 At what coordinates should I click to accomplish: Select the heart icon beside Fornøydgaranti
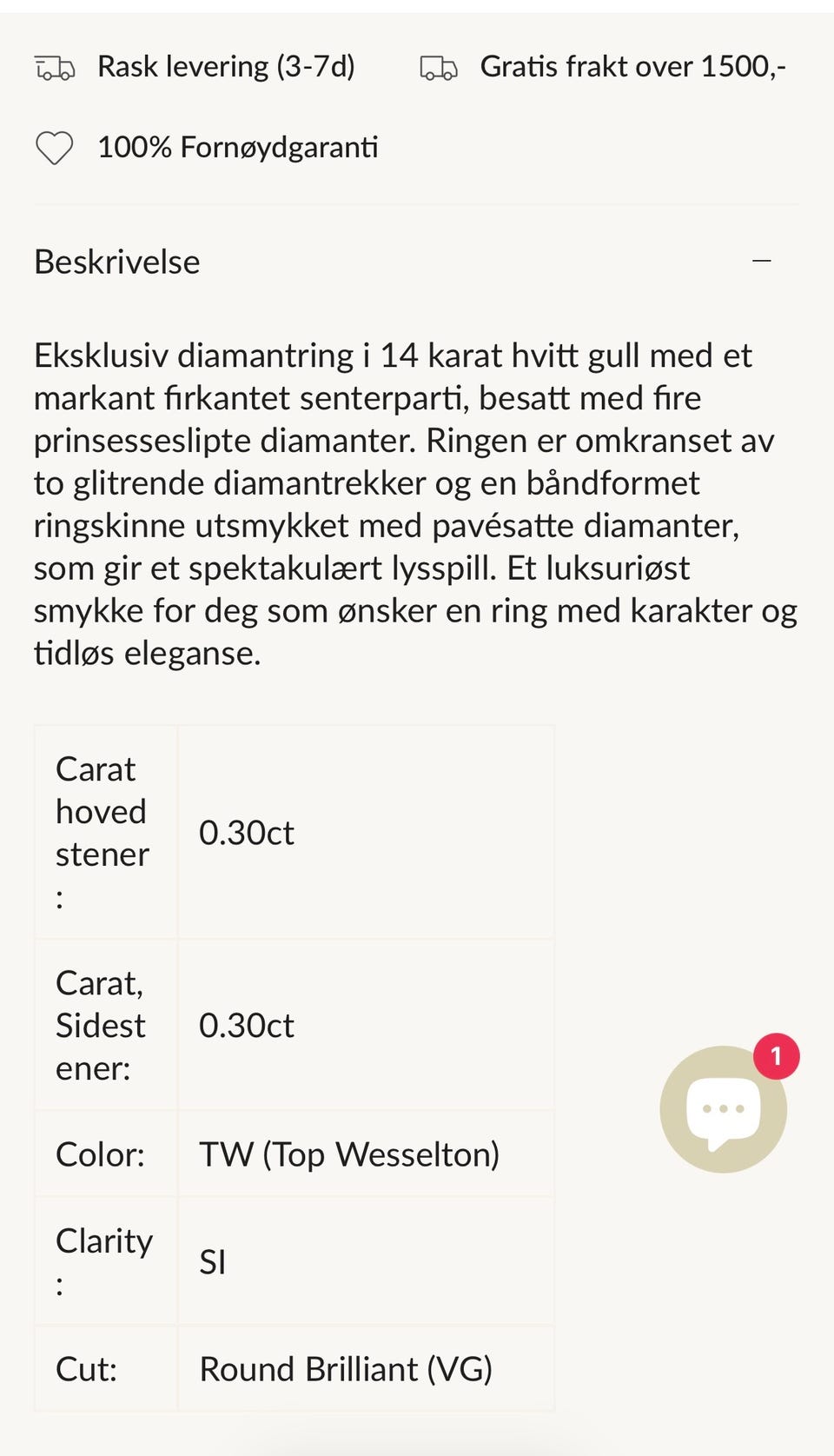[x=56, y=148]
